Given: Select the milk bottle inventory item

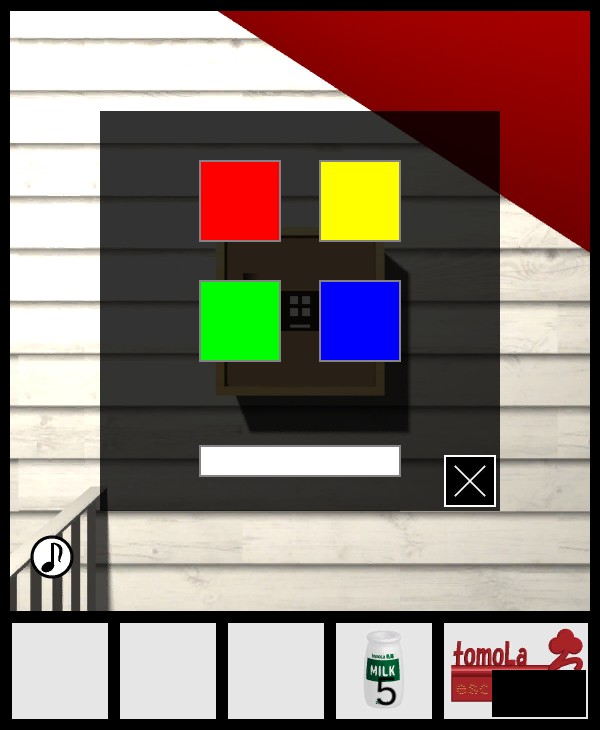Looking at the screenshot, I should [x=384, y=671].
